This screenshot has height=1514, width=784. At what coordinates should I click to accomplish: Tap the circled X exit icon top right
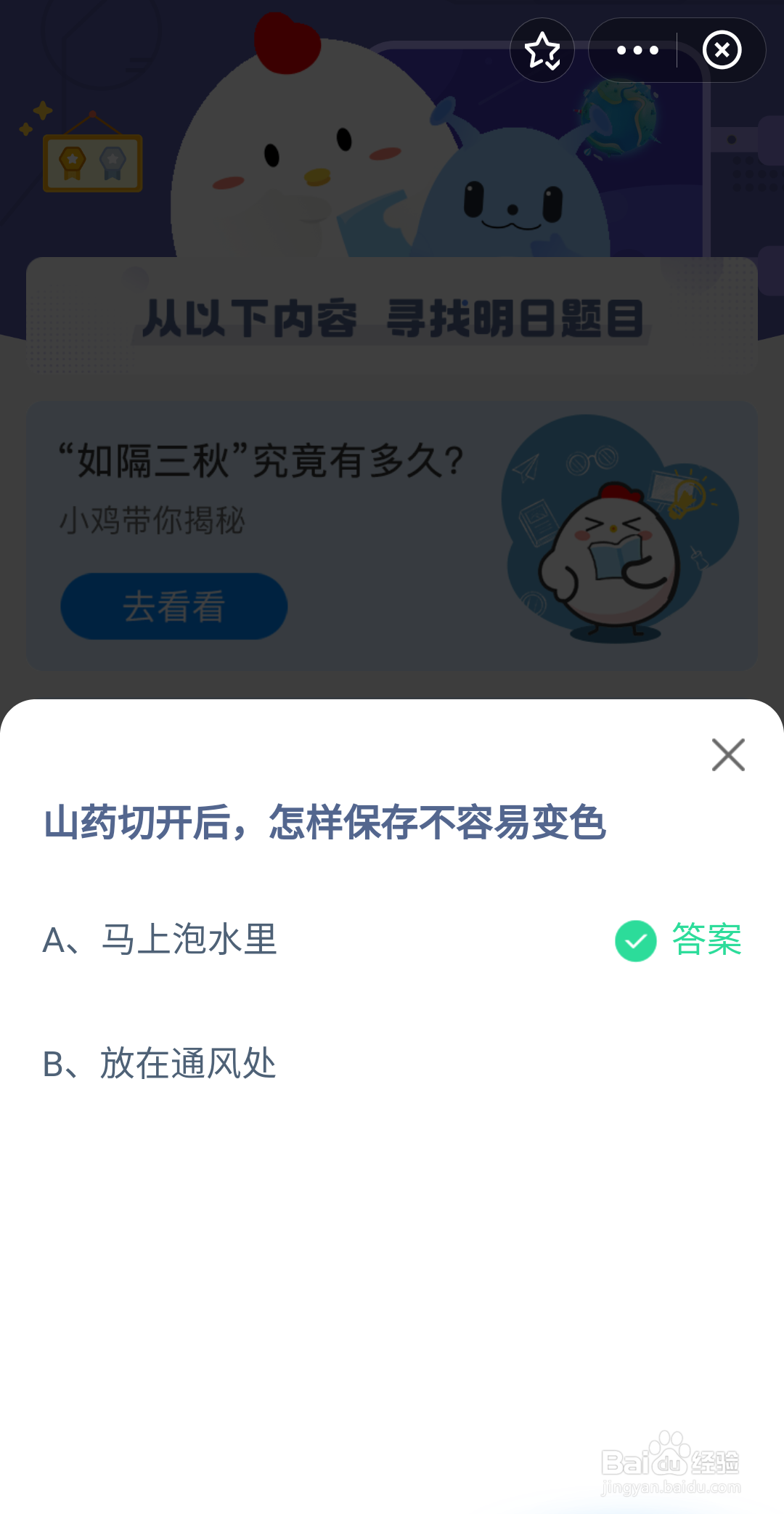(723, 49)
